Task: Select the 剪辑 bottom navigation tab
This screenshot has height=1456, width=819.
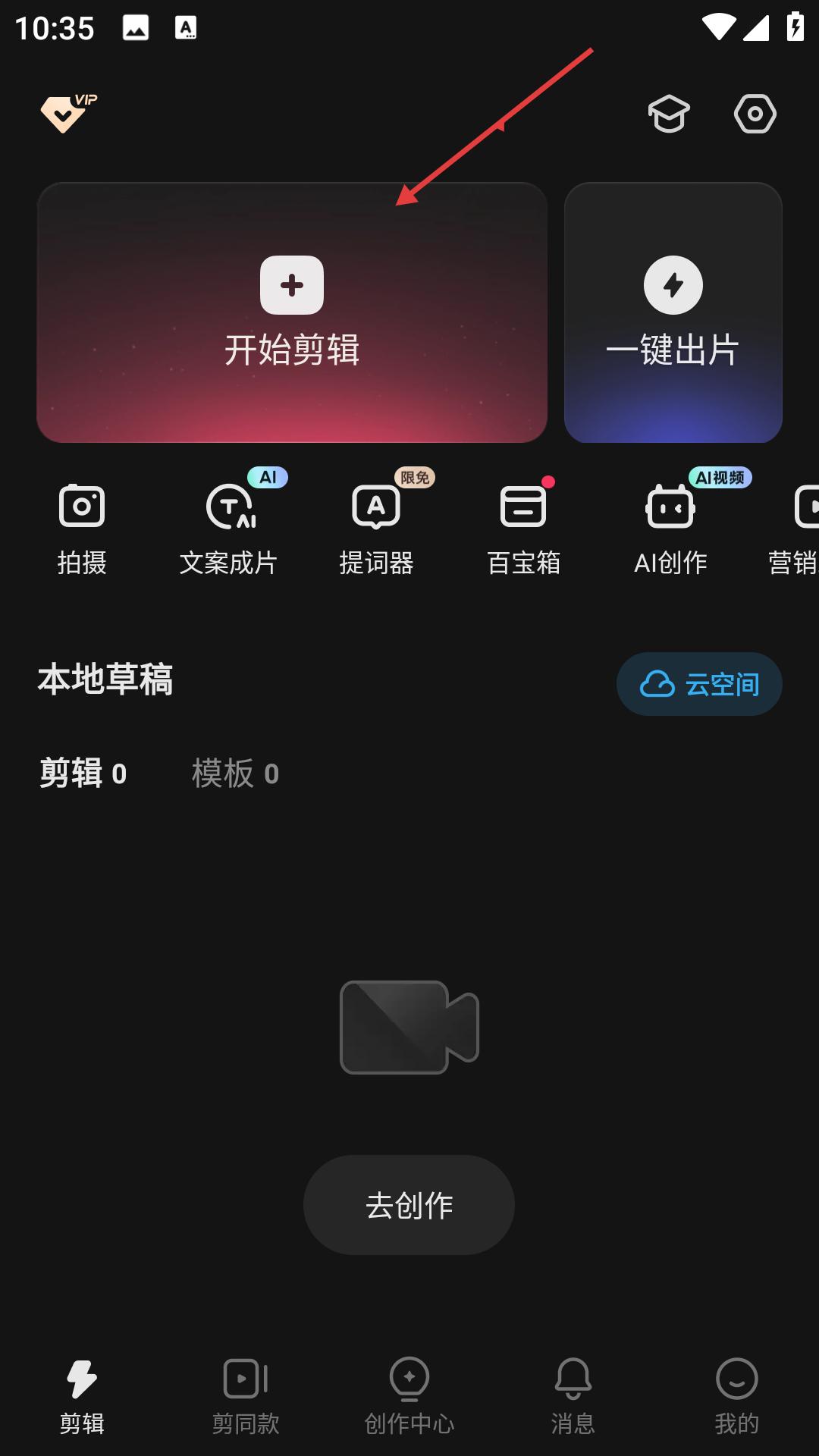Action: 82,1395
